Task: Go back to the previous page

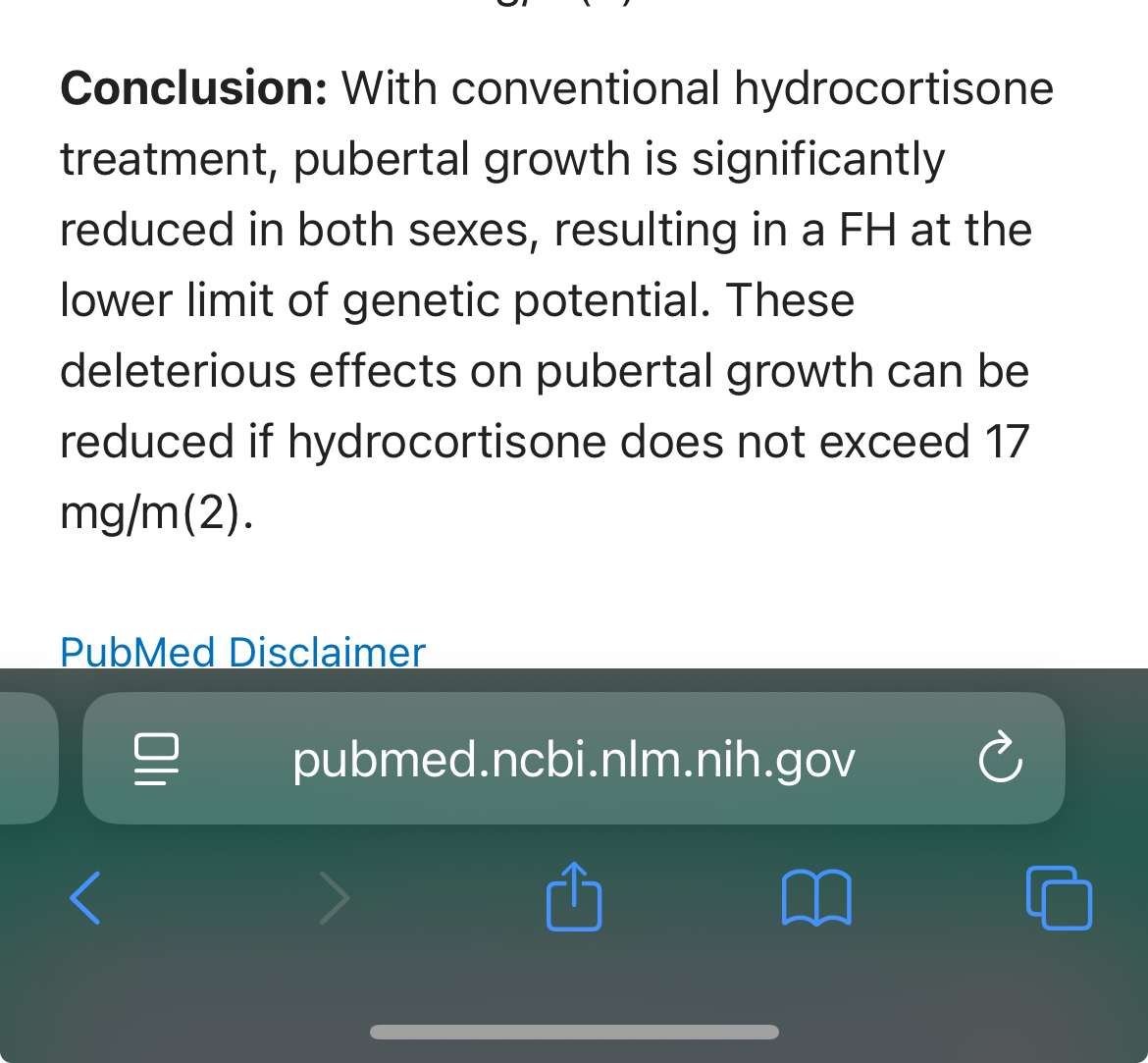Action: tap(85, 897)
